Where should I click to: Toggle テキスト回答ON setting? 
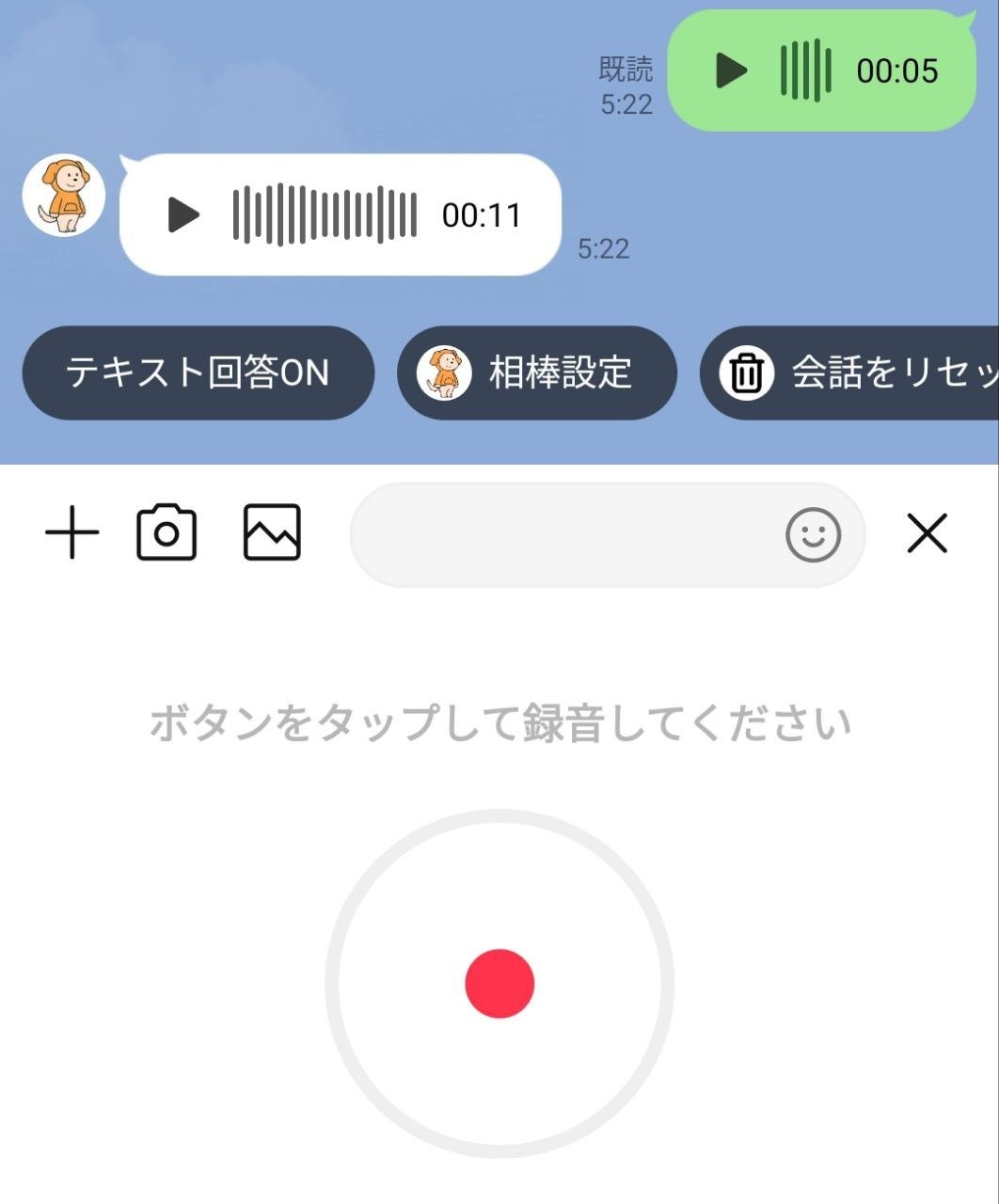coord(197,372)
